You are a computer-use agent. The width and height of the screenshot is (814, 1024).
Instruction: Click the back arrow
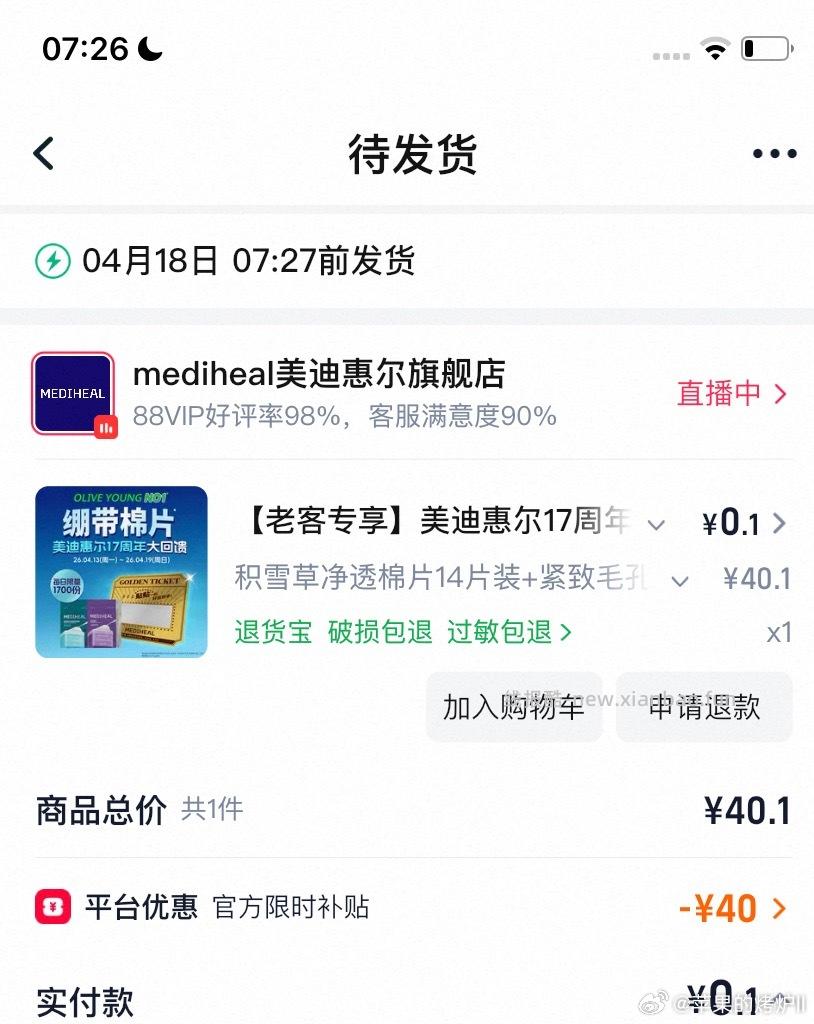pos(42,152)
